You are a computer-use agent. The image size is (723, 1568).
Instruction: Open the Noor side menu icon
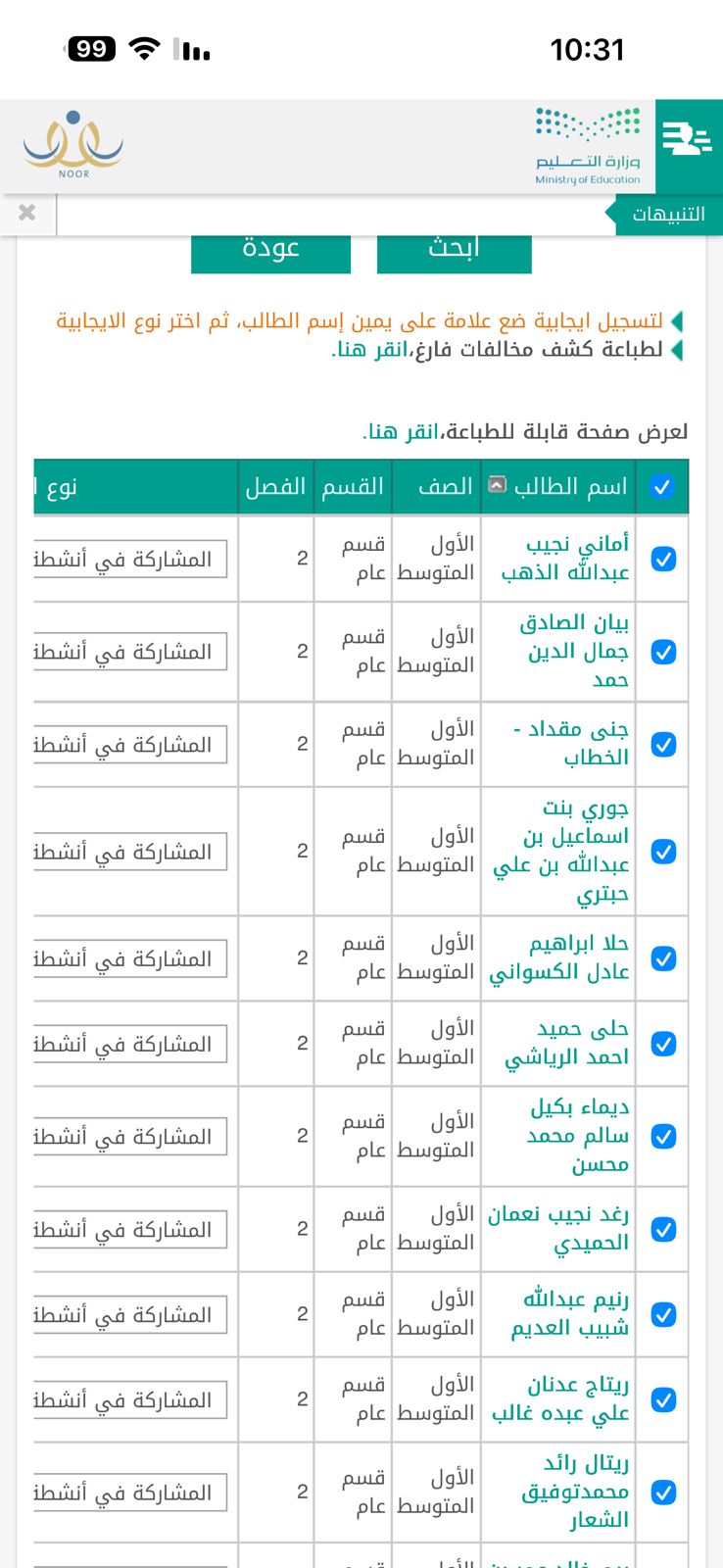(x=687, y=139)
